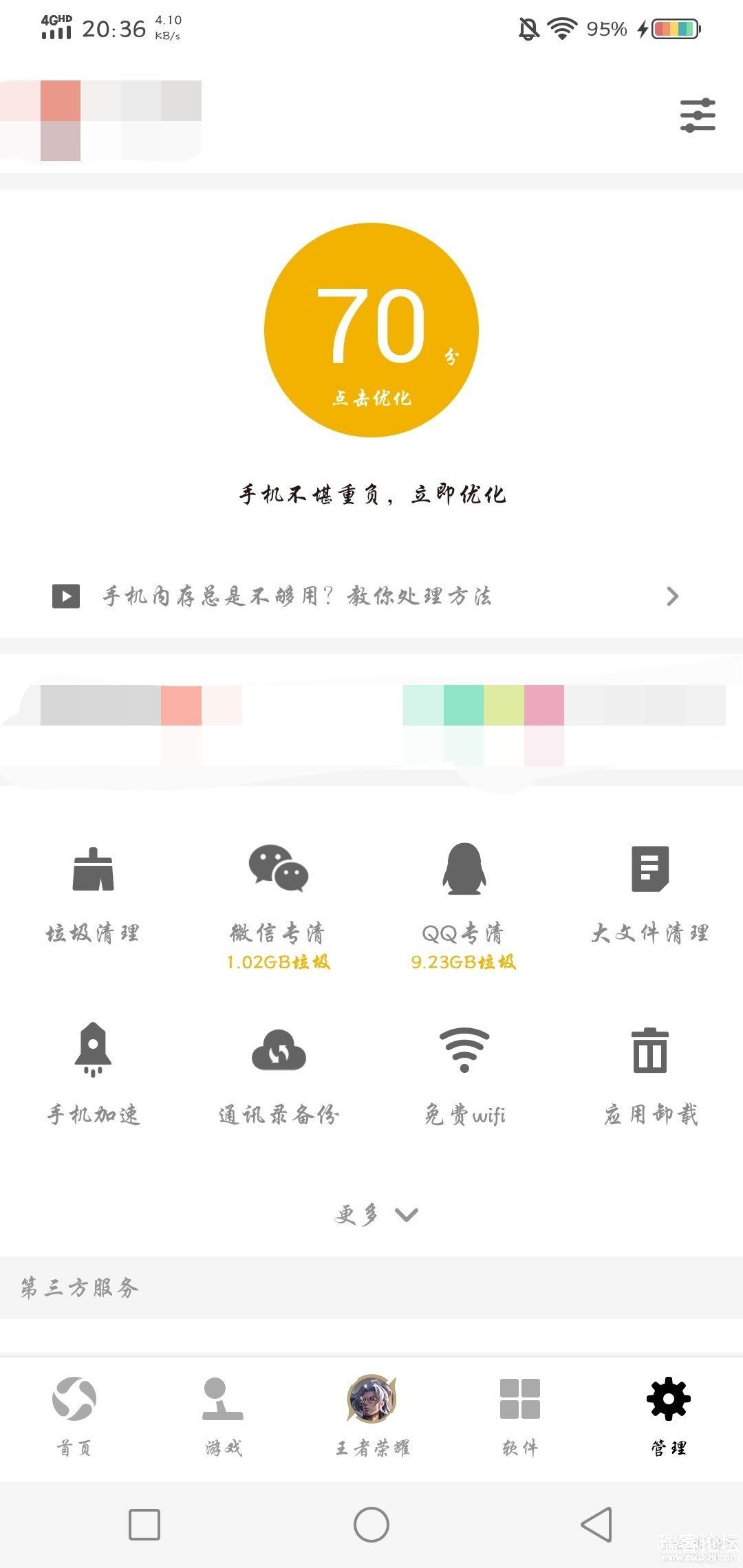The height and width of the screenshot is (1568, 743).
Task: Open 通讯录备份 contacts backup
Action: (x=279, y=1073)
